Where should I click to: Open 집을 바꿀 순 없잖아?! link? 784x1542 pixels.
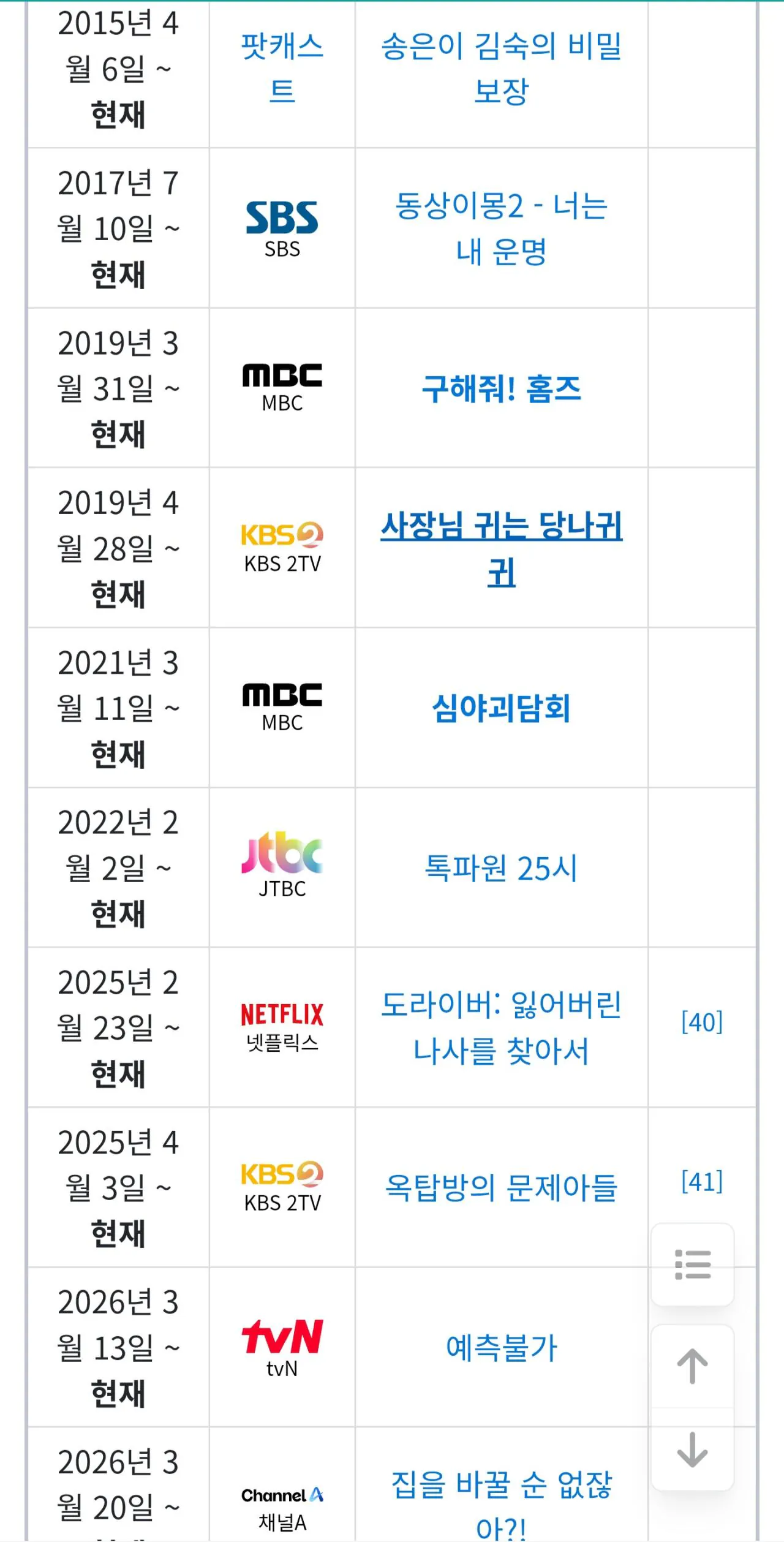pyautogui.click(x=501, y=1486)
